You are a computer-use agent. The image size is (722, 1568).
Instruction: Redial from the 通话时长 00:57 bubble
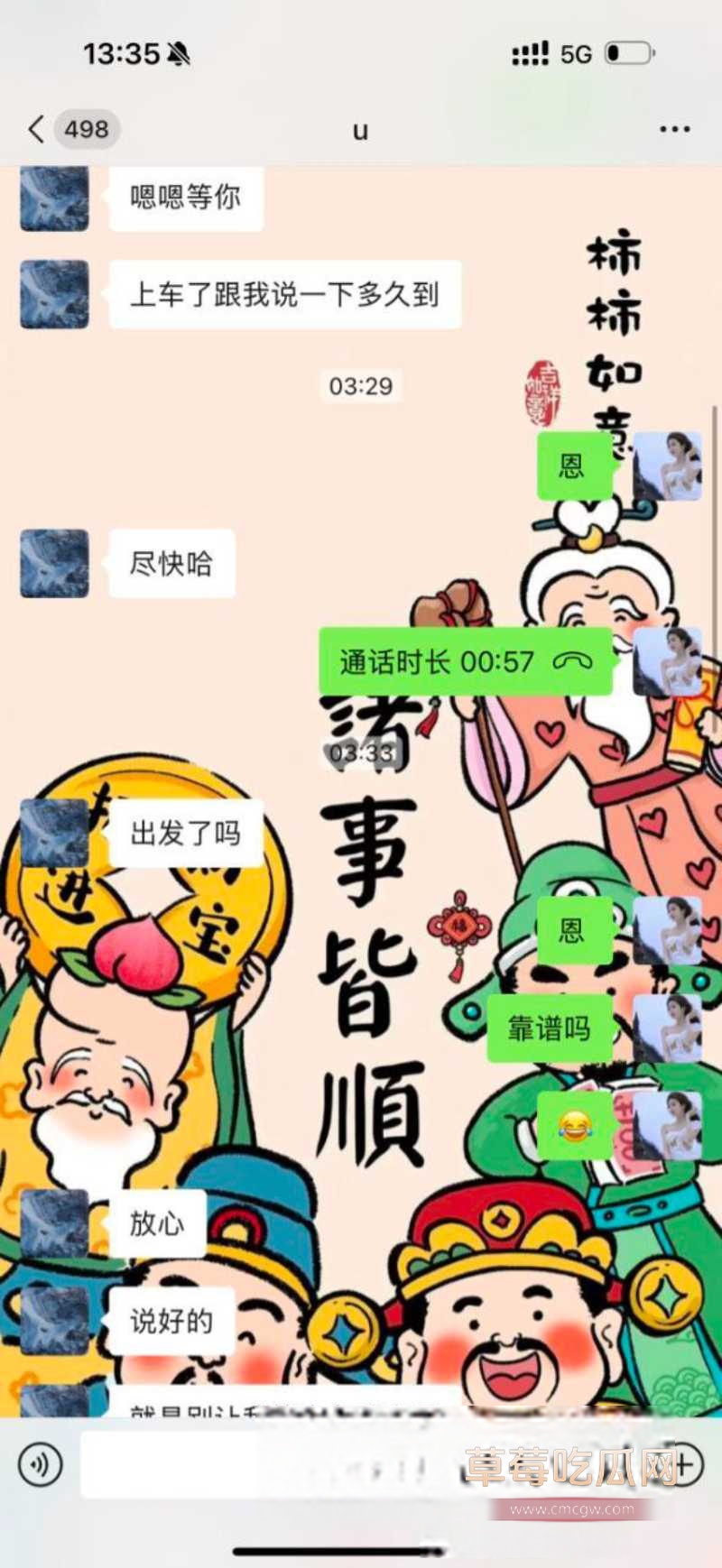tap(465, 662)
